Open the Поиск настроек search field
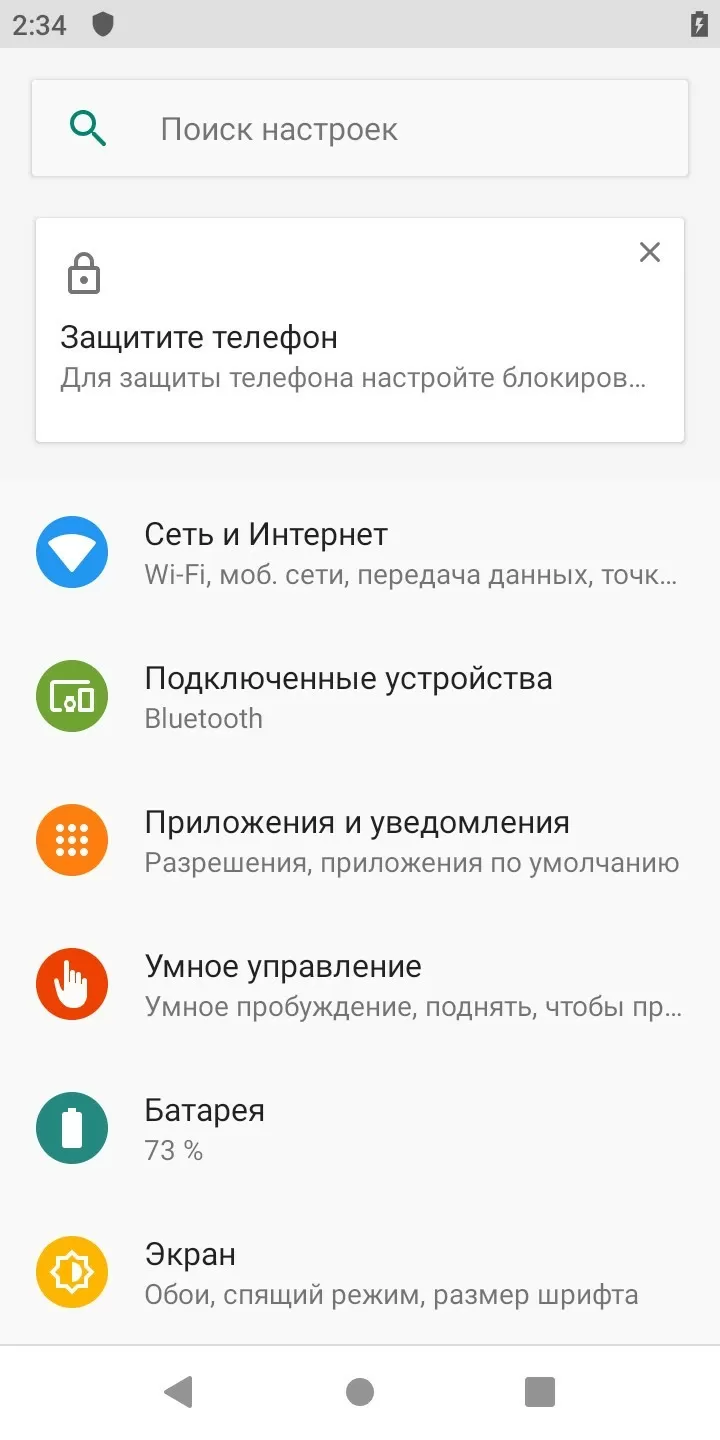The width and height of the screenshot is (720, 1440). pos(360,129)
